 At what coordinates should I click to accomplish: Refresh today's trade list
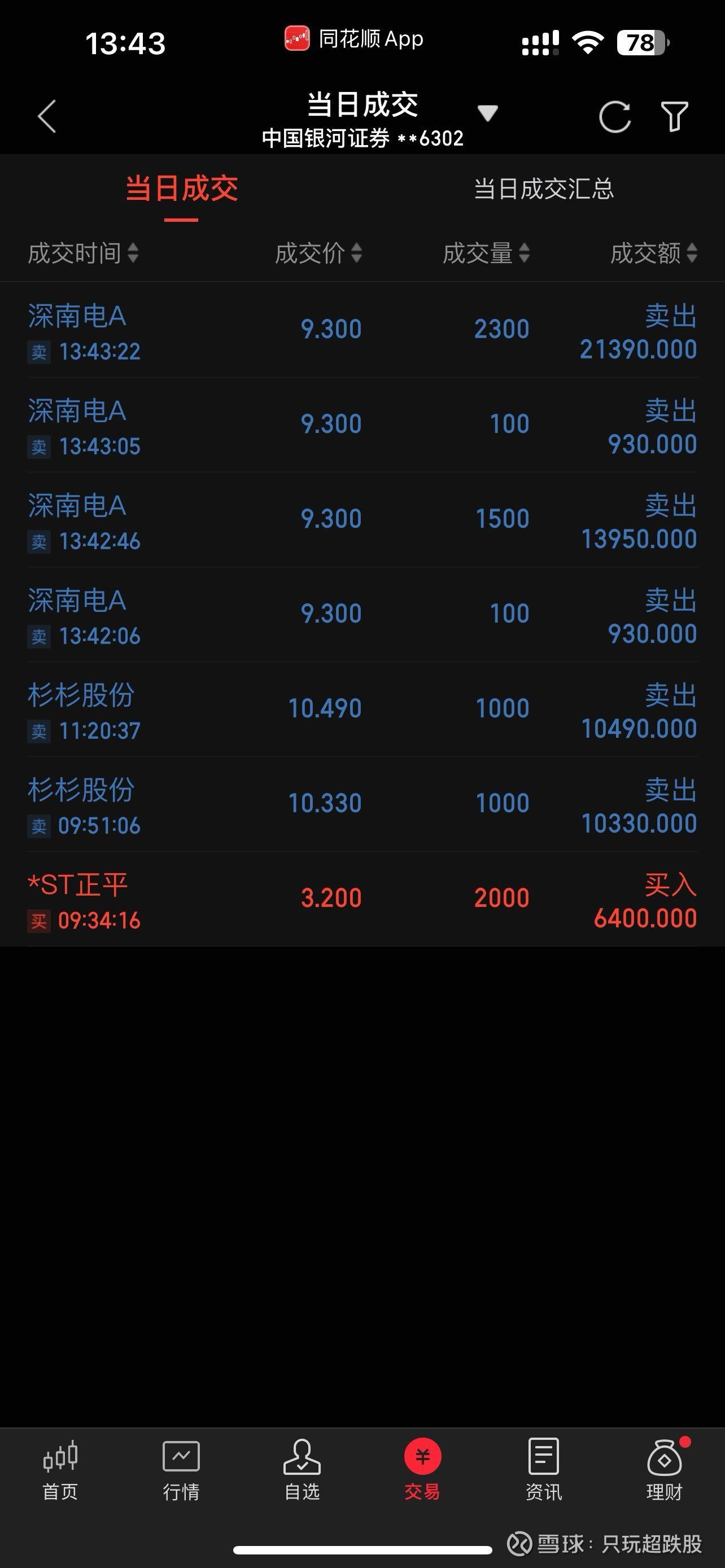point(614,116)
